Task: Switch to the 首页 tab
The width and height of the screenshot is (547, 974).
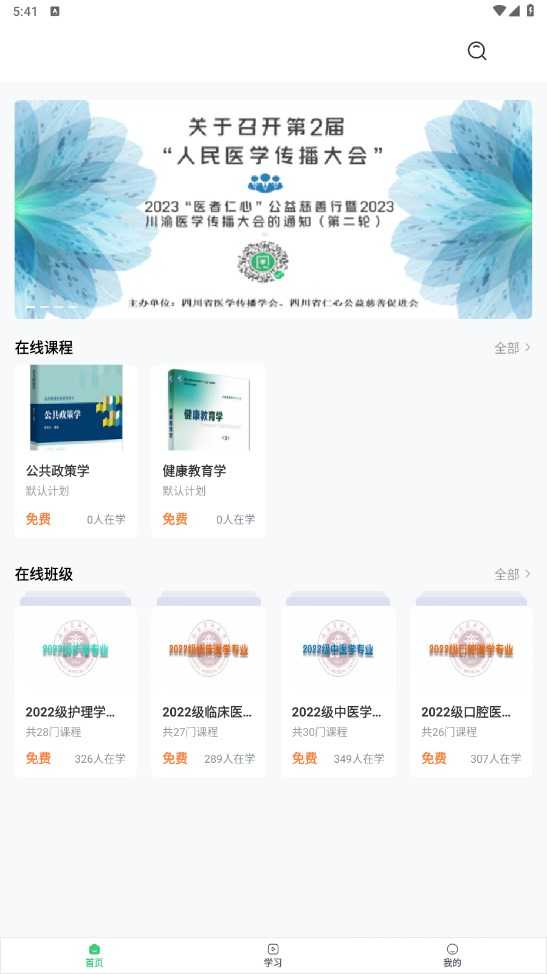Action: (x=94, y=955)
